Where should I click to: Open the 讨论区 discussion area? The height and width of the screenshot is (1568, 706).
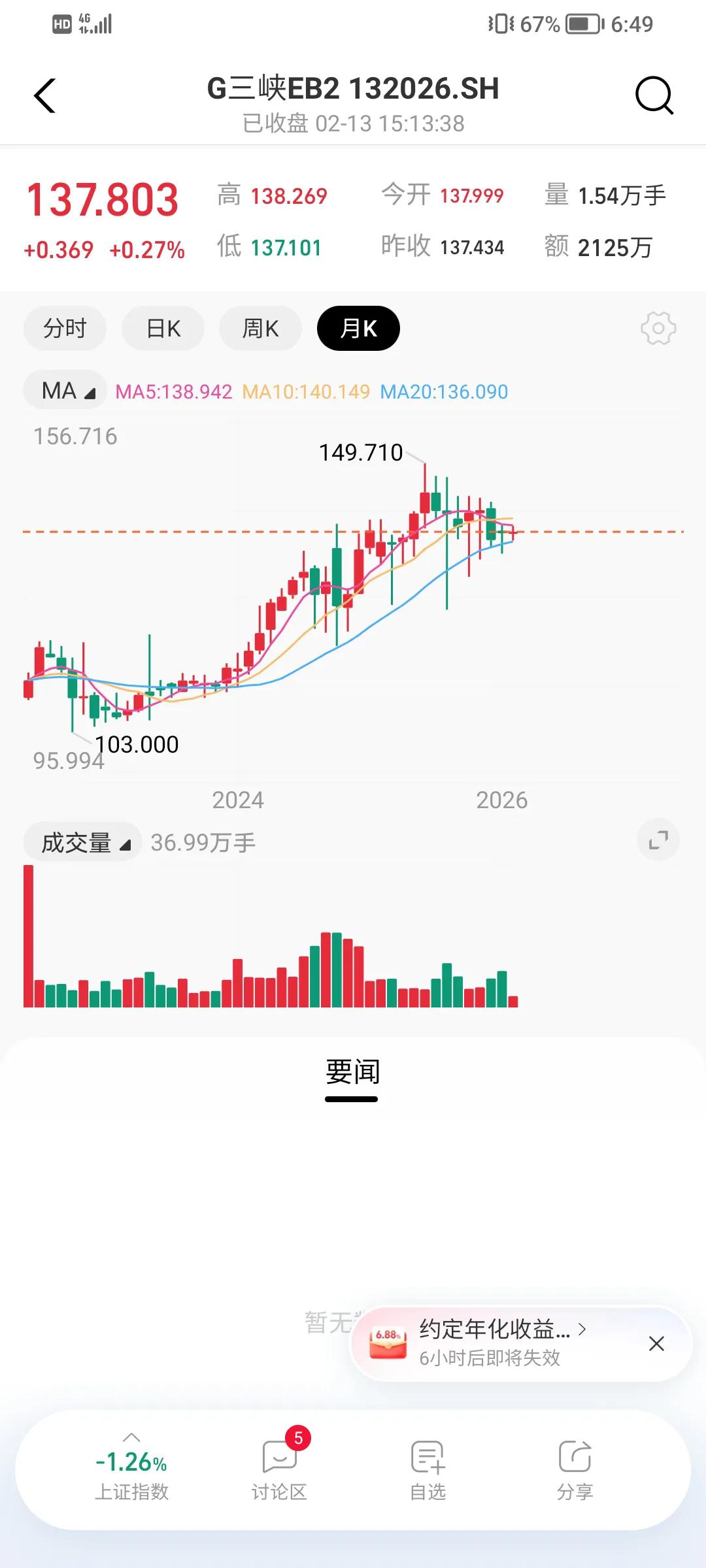(280, 1469)
